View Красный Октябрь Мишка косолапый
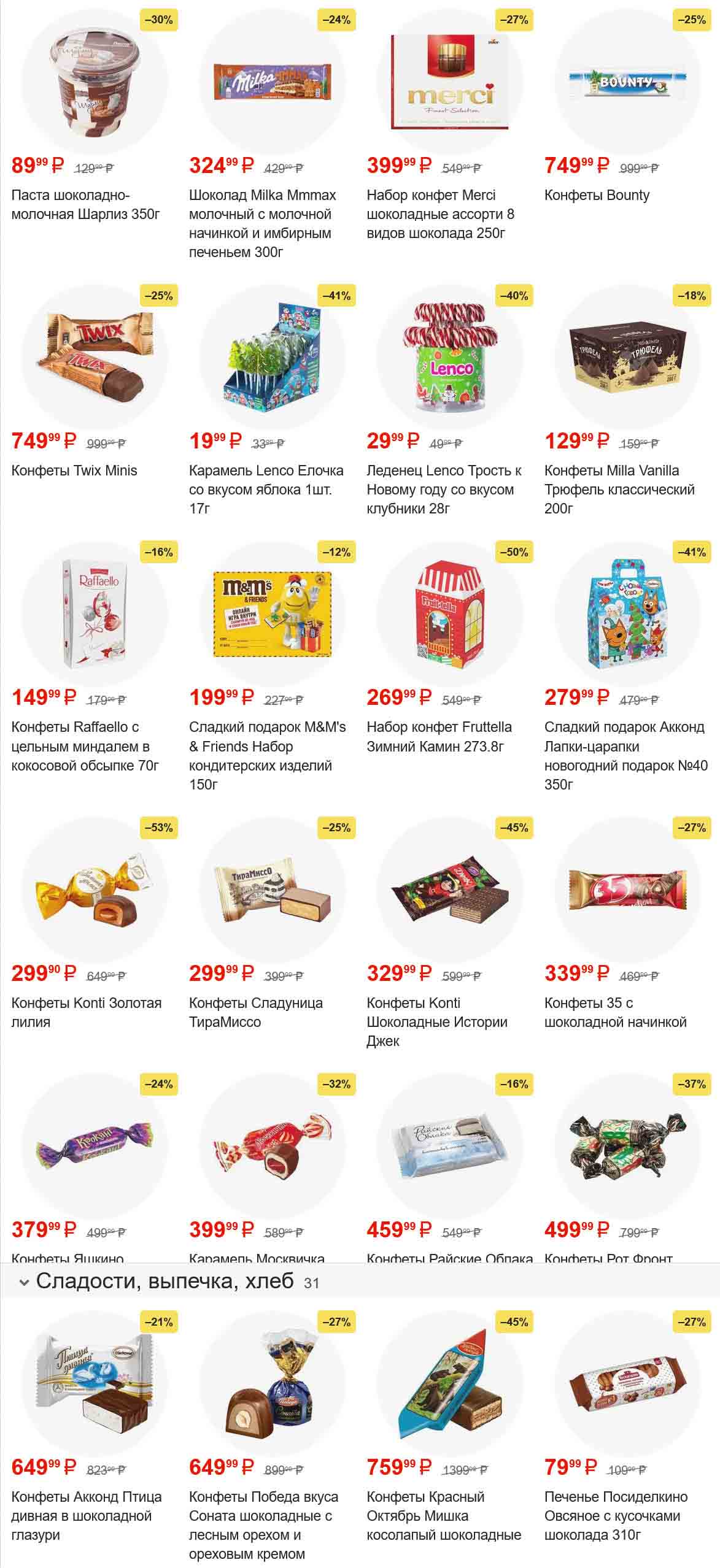The width and height of the screenshot is (720, 1568). (443, 1515)
